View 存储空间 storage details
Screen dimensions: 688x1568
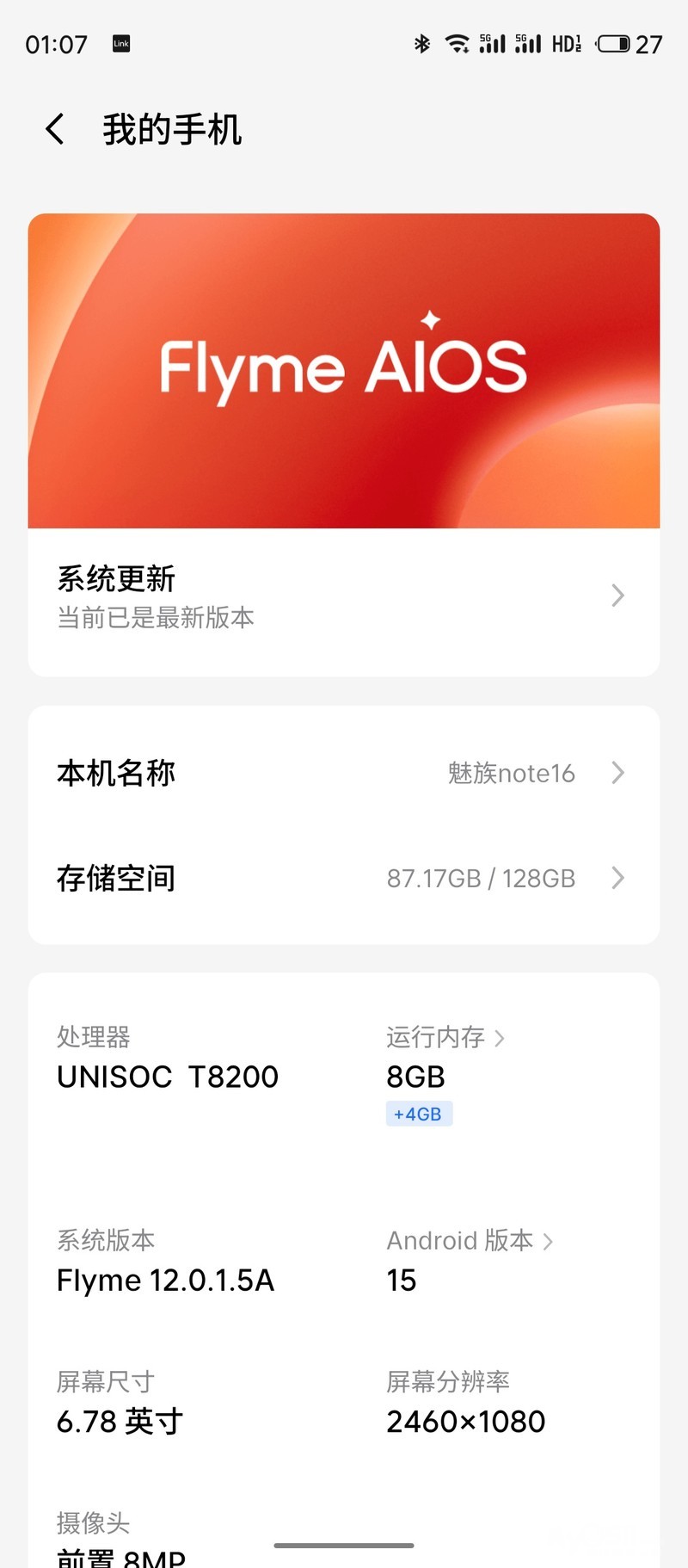click(x=343, y=878)
